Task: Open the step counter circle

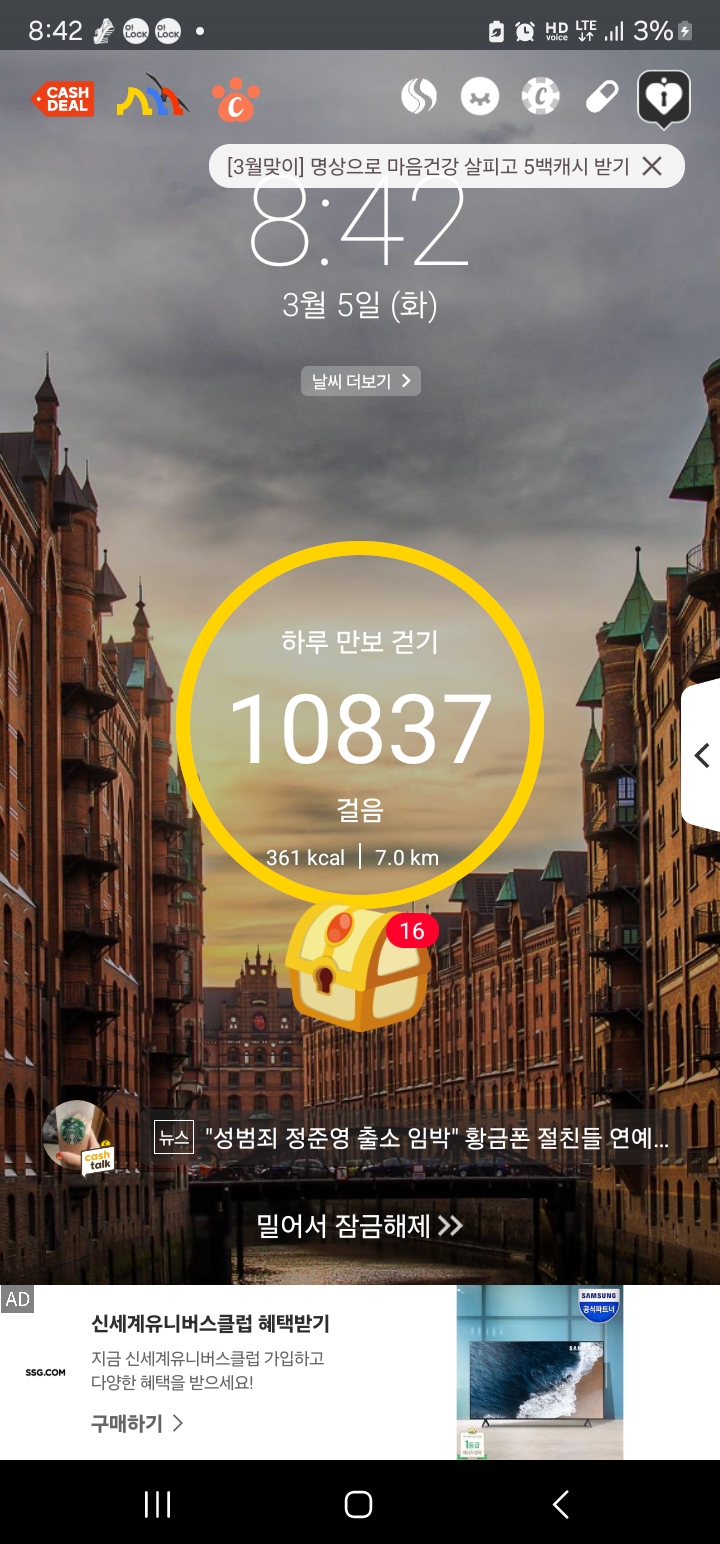Action: (x=360, y=725)
